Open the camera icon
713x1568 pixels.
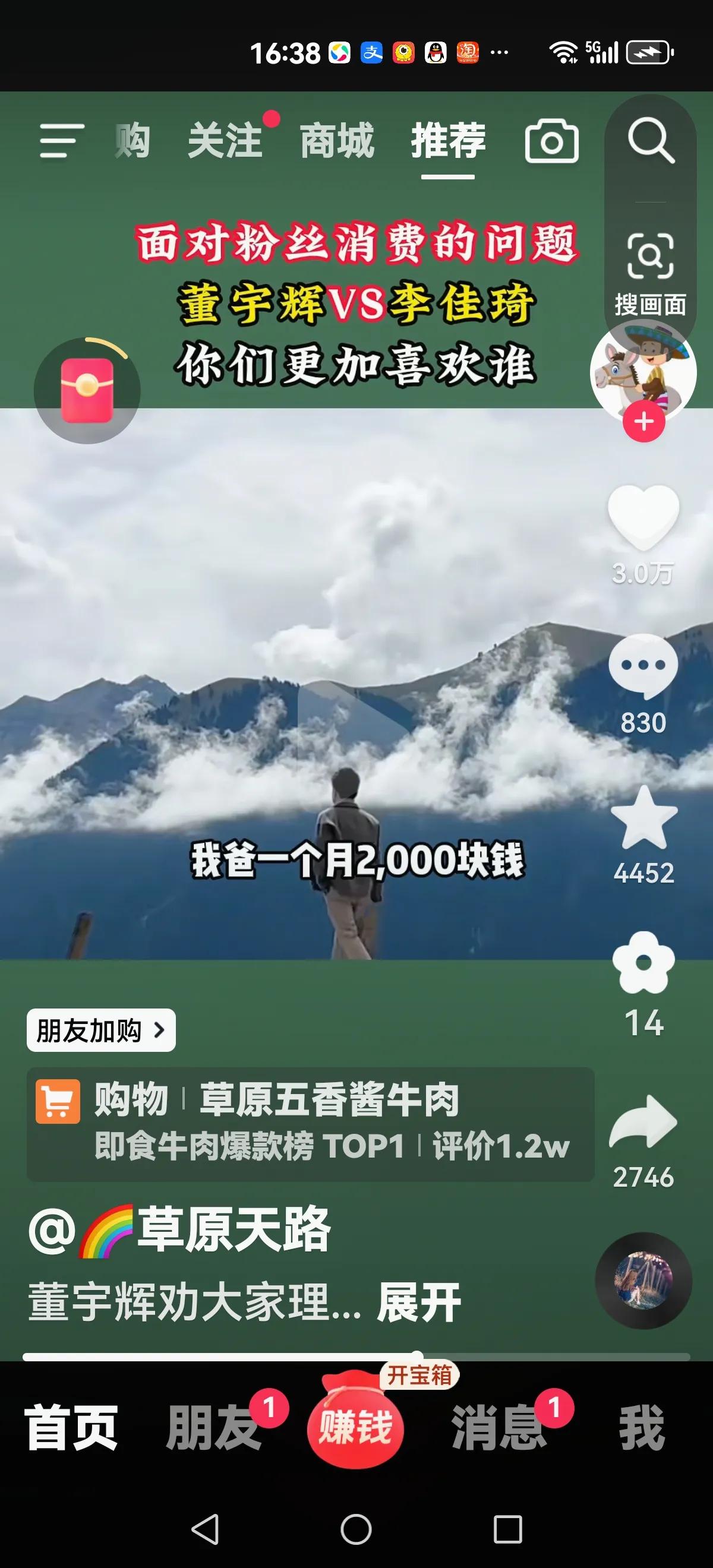[551, 141]
